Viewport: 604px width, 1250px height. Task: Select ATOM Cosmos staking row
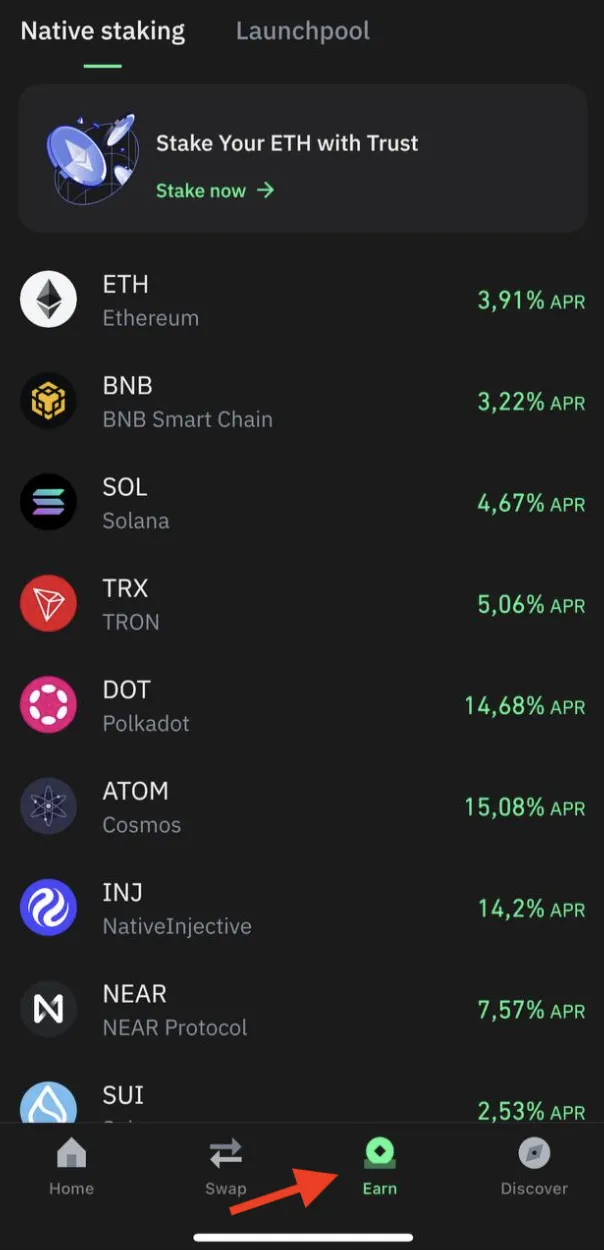click(x=301, y=807)
